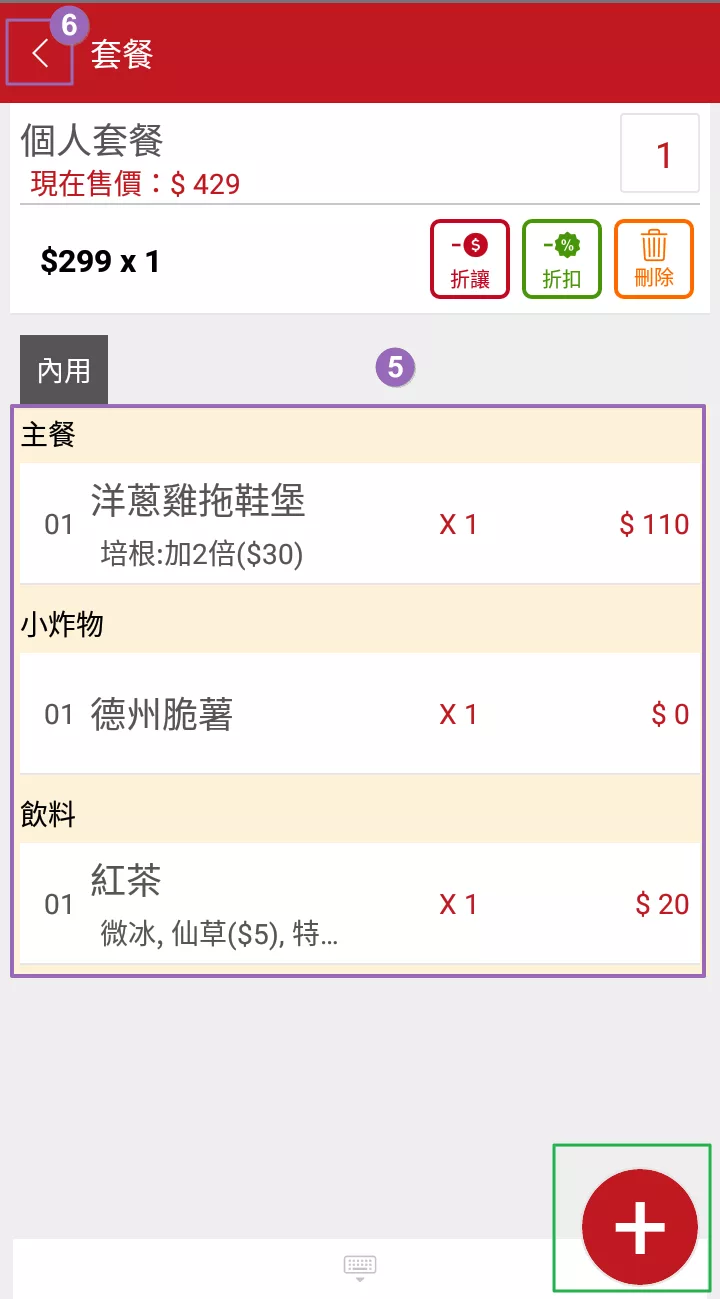
Task: Tap the red plus floating button
Action: coord(640,1227)
